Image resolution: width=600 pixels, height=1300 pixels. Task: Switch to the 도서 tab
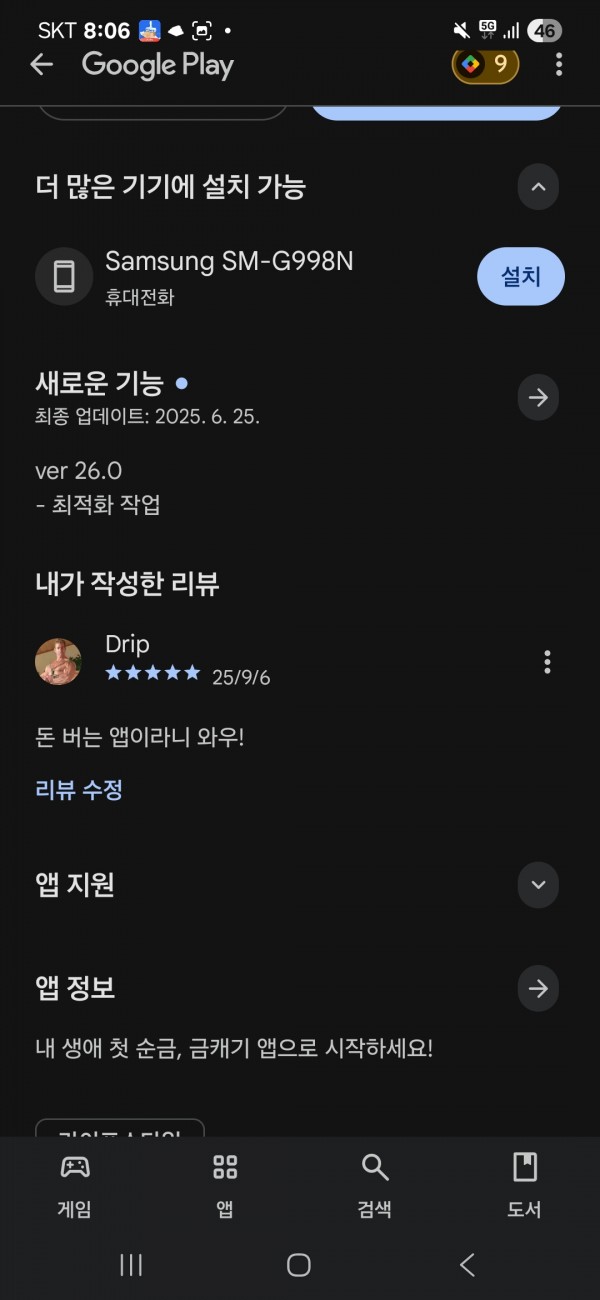point(524,1185)
